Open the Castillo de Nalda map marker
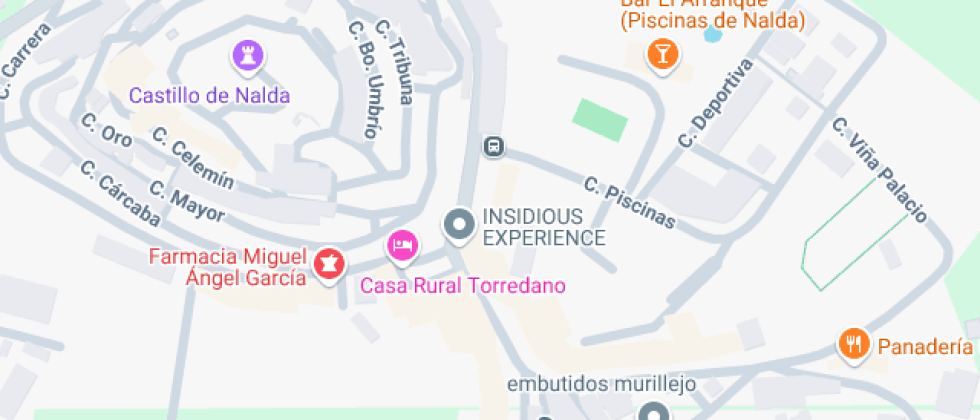 click(245, 57)
